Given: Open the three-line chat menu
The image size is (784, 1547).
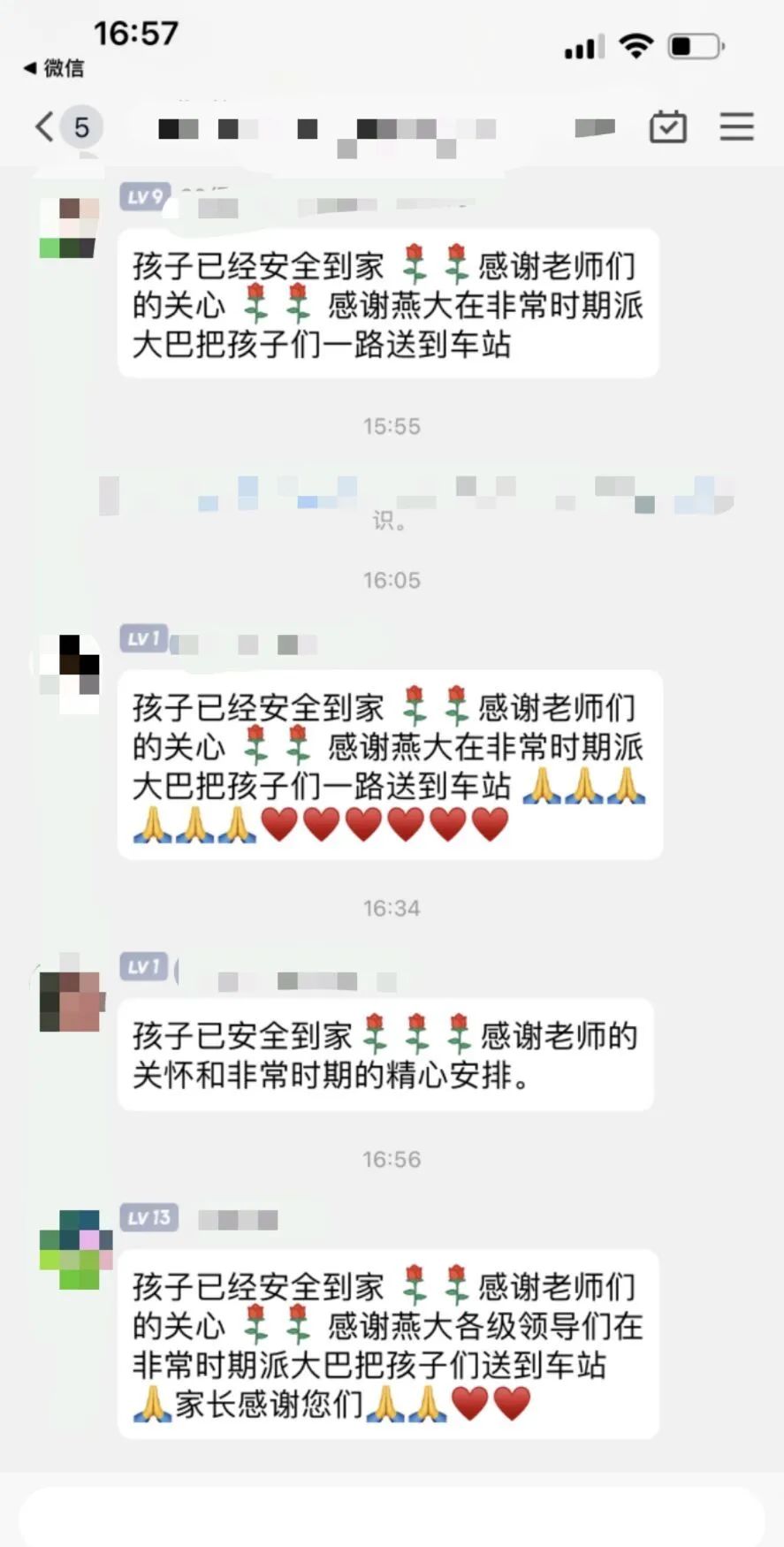Looking at the screenshot, I should click(x=736, y=127).
